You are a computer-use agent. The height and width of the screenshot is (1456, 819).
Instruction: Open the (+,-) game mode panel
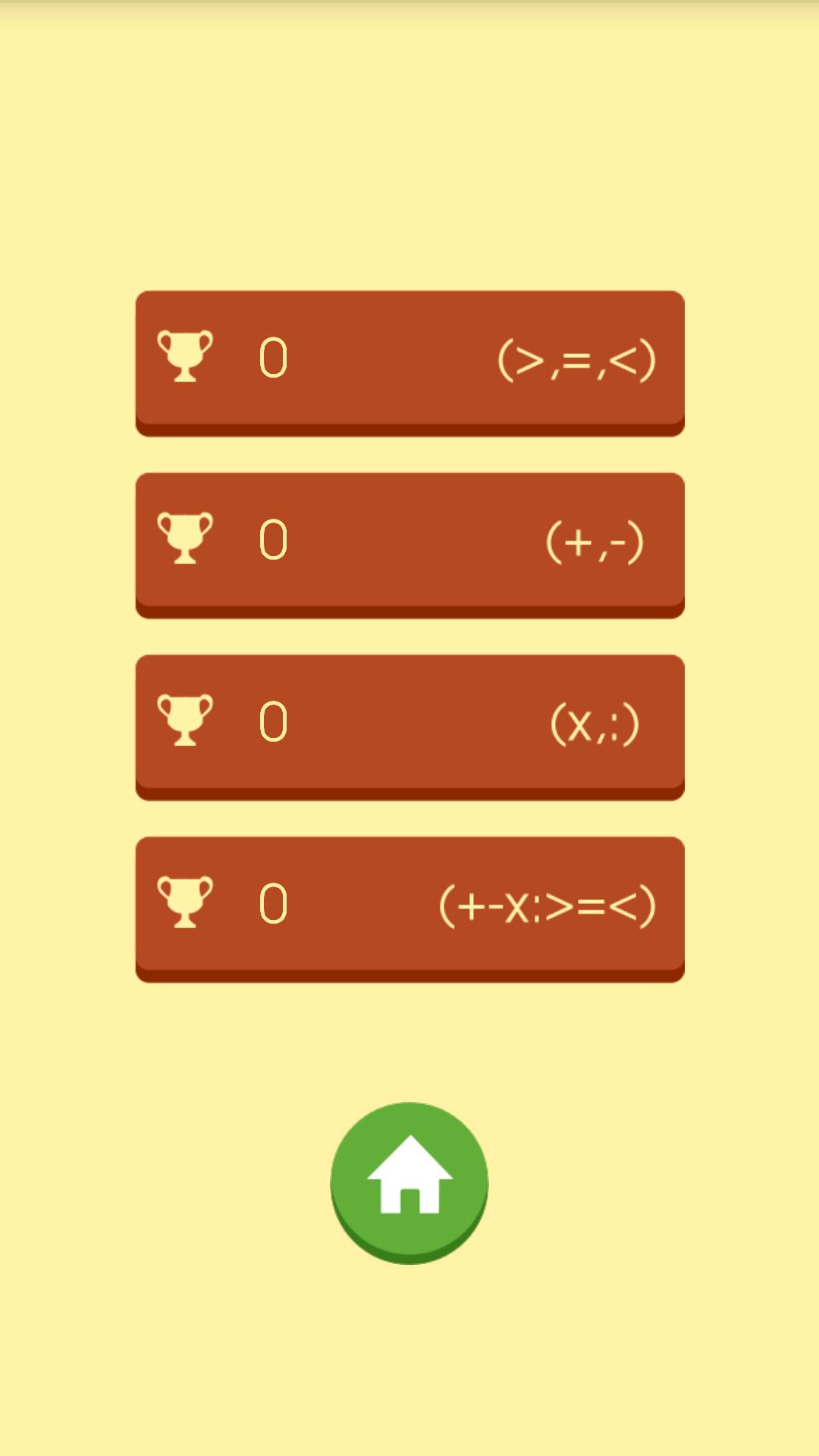[409, 541]
